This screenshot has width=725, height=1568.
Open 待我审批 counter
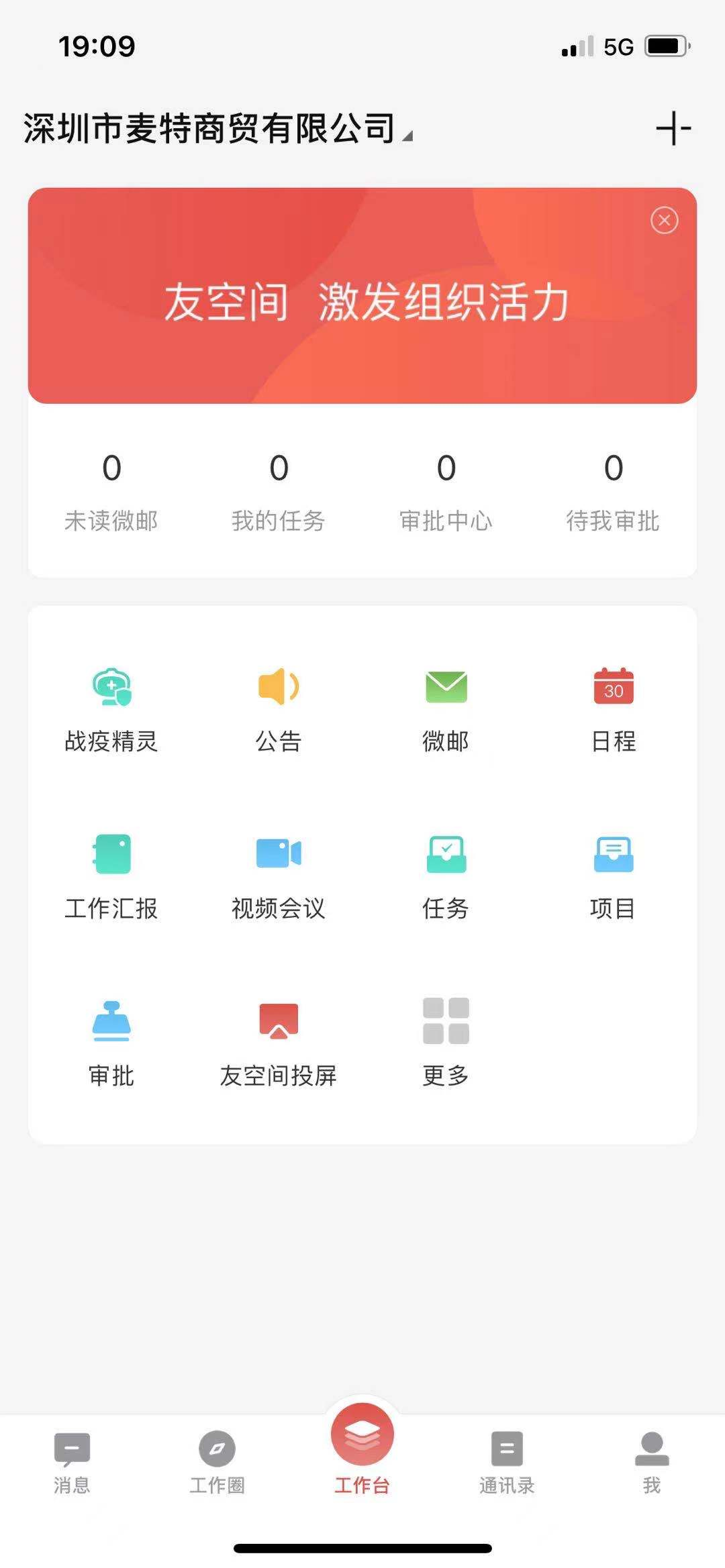(613, 492)
